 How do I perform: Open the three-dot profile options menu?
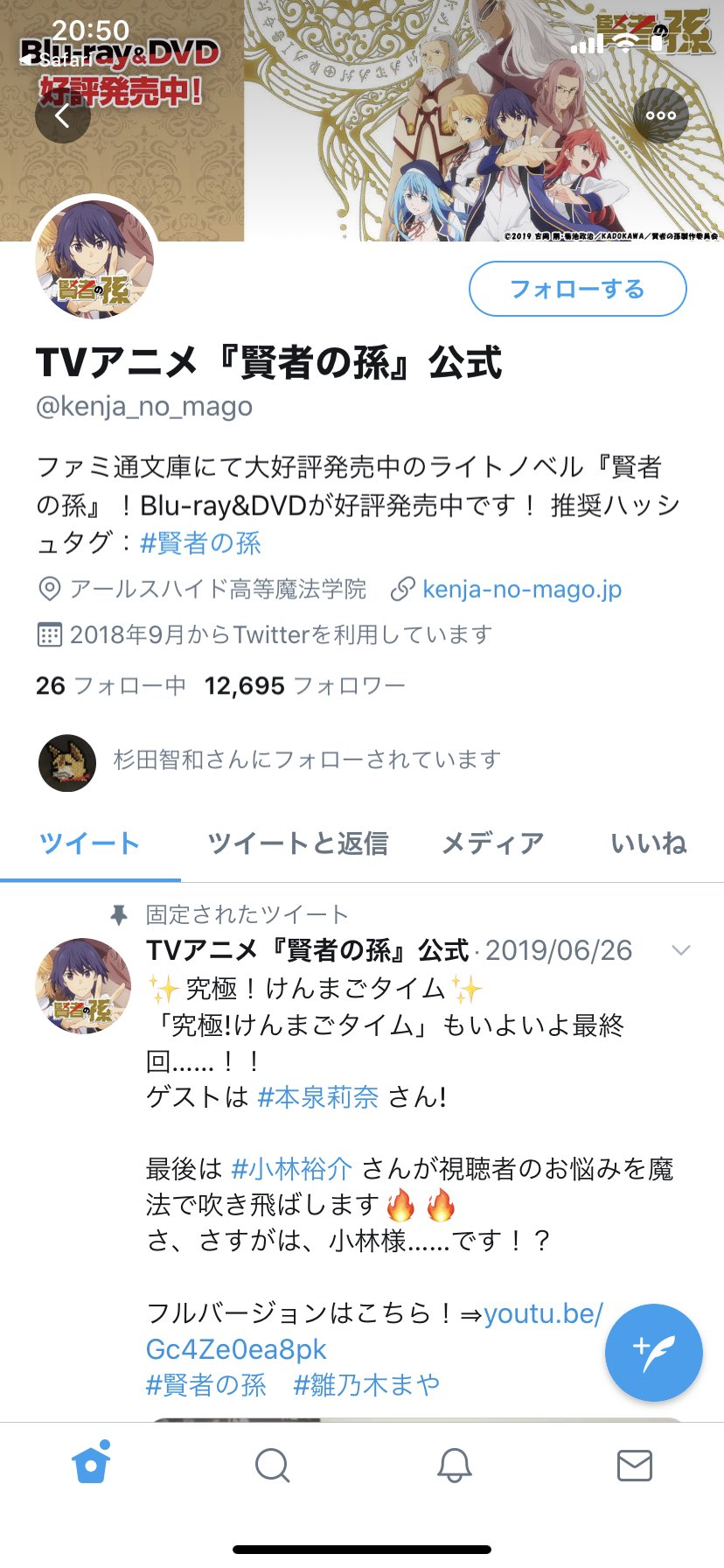[x=661, y=115]
